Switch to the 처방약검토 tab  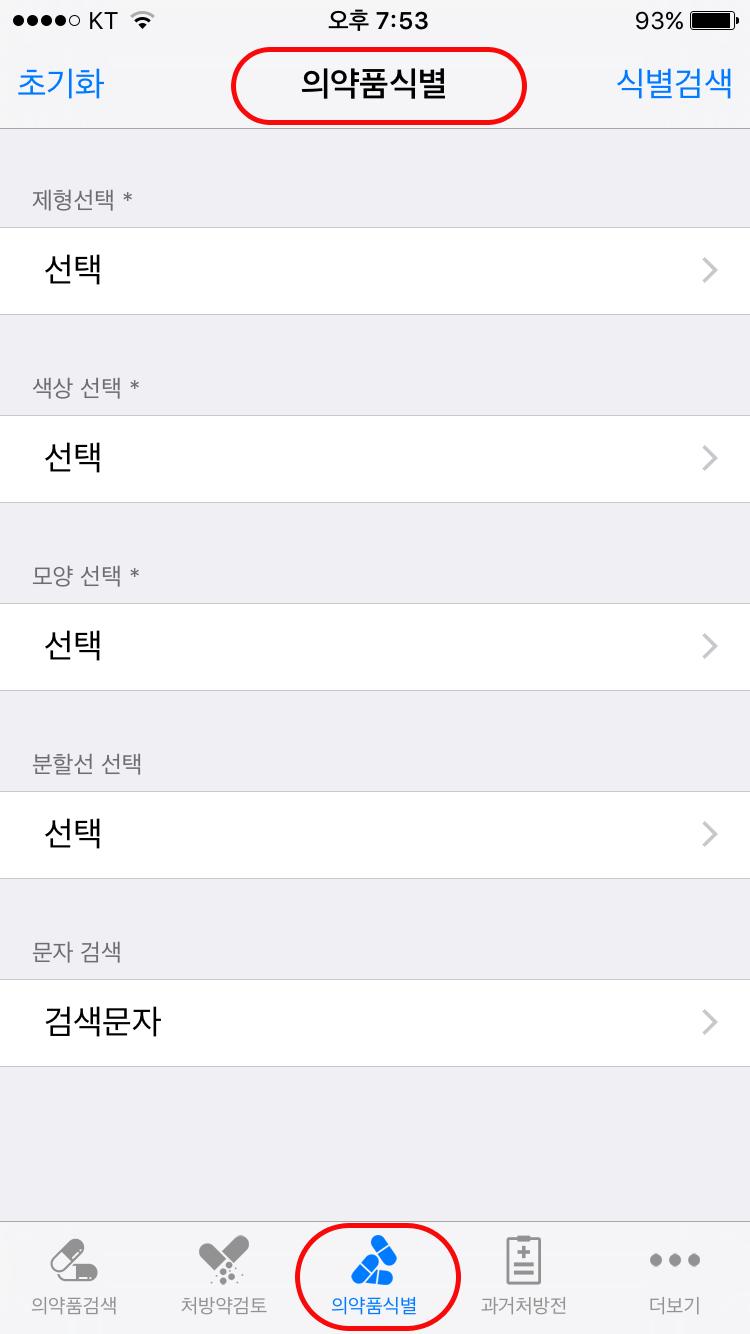(224, 1277)
